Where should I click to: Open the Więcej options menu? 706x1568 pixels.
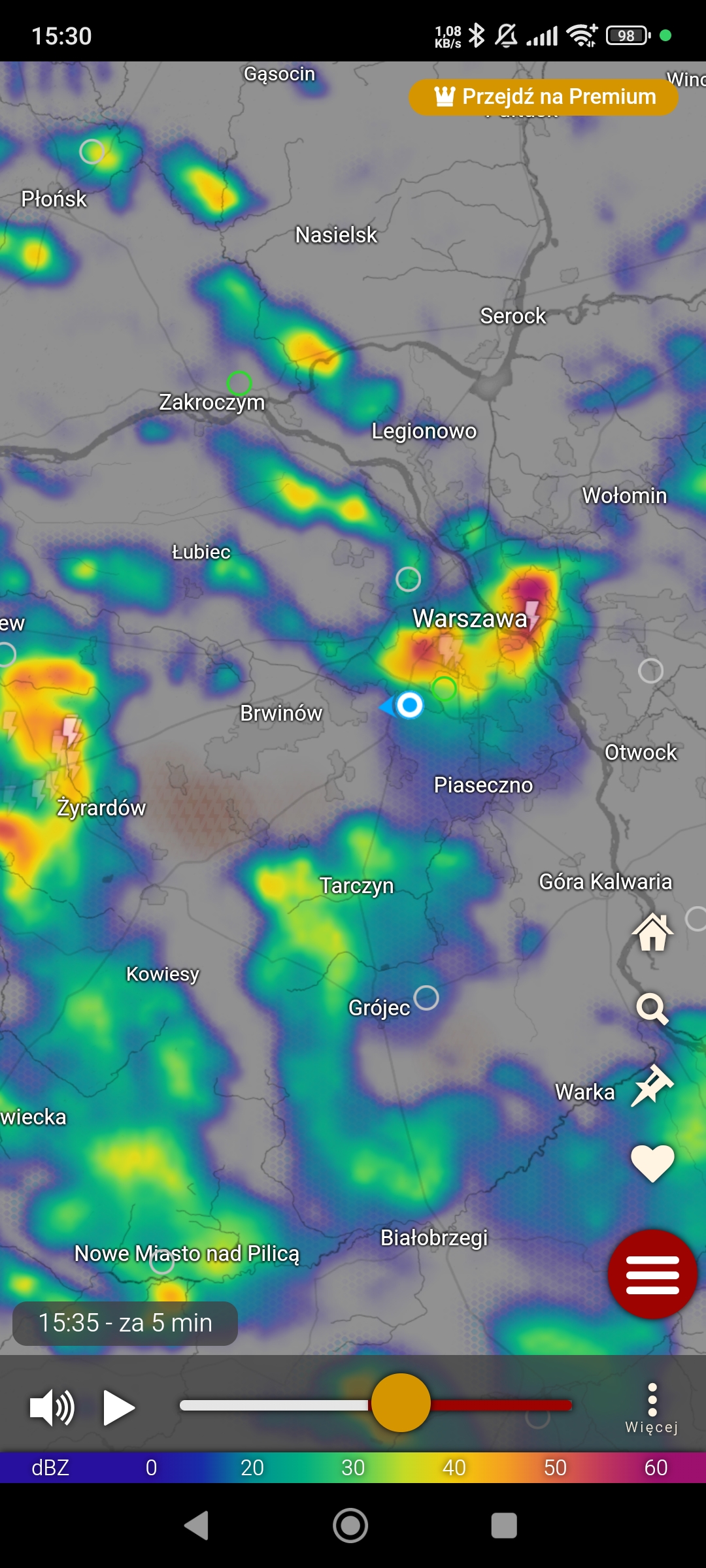[652, 1408]
